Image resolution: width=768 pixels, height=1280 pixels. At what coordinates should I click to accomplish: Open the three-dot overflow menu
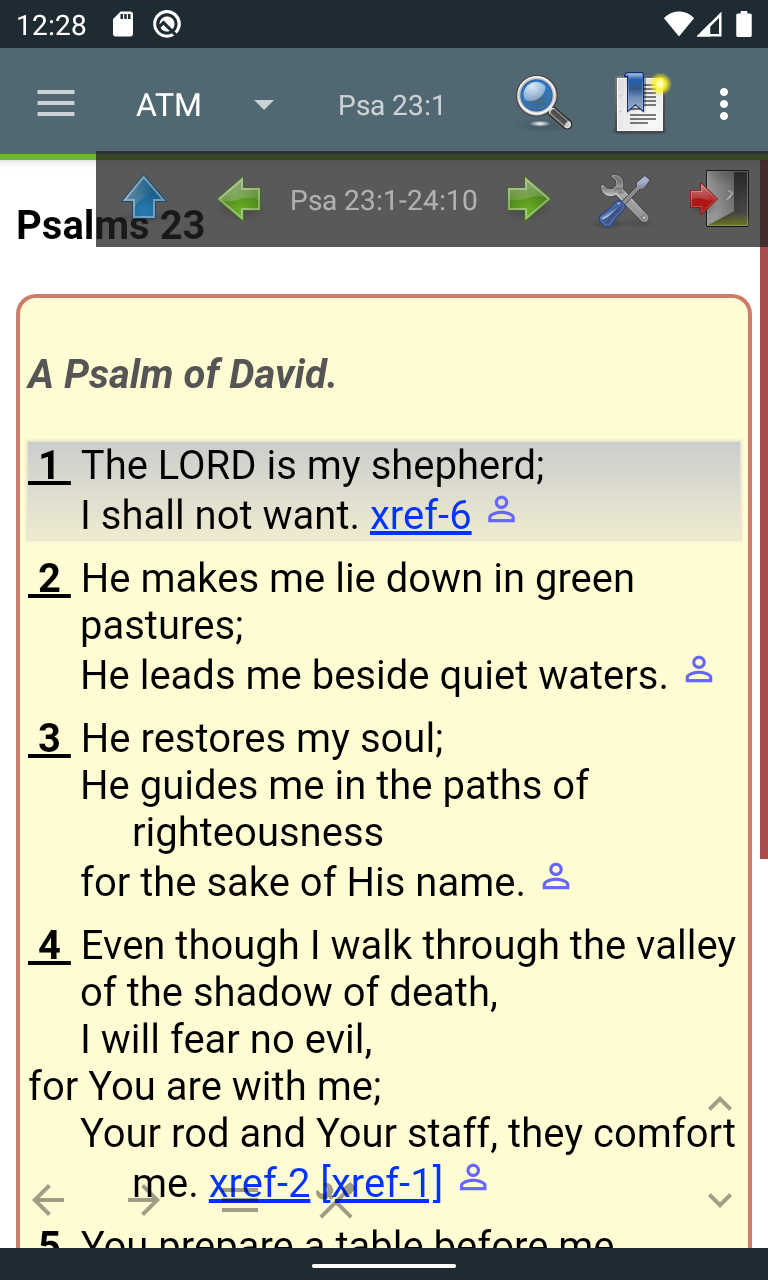click(x=724, y=104)
